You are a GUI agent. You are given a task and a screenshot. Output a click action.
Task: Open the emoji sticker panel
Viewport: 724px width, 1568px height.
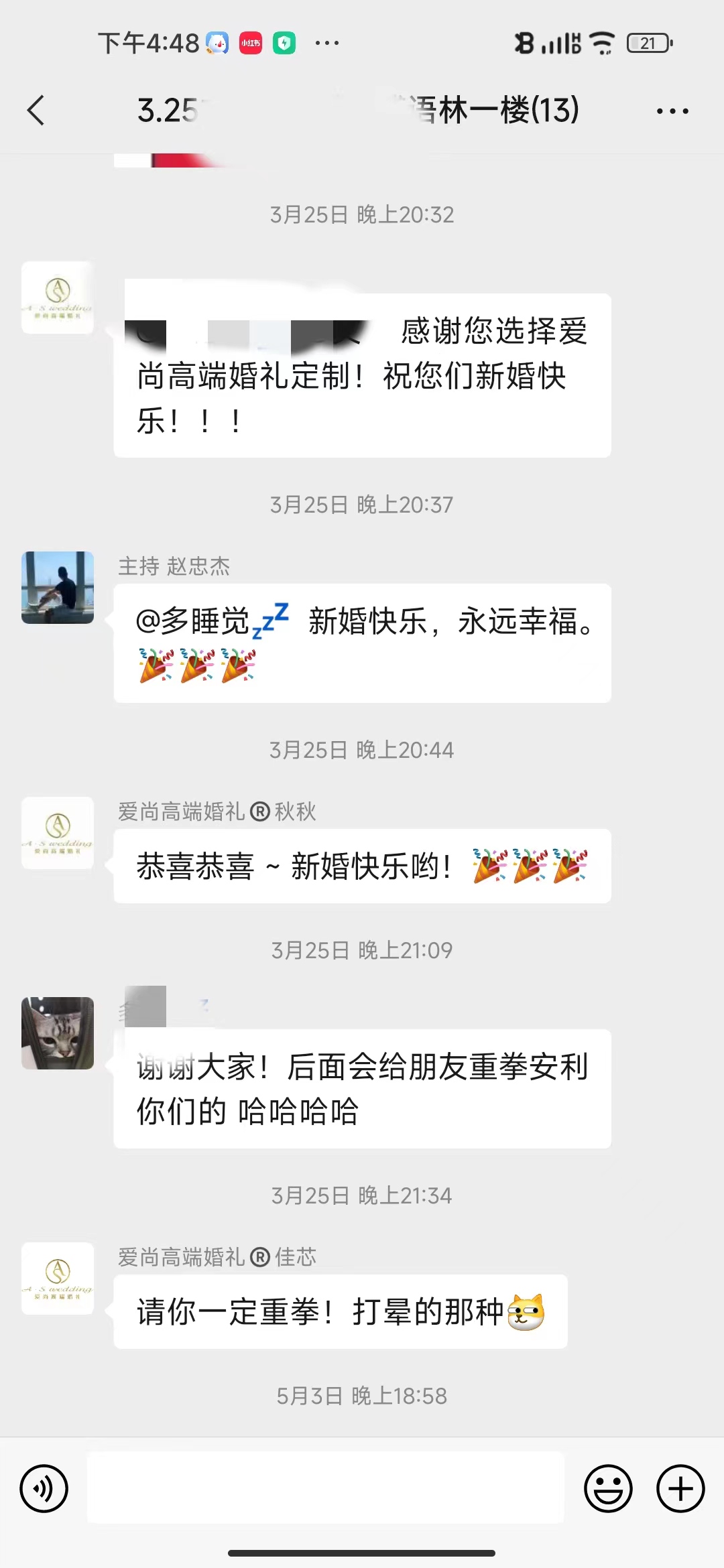tap(608, 1489)
